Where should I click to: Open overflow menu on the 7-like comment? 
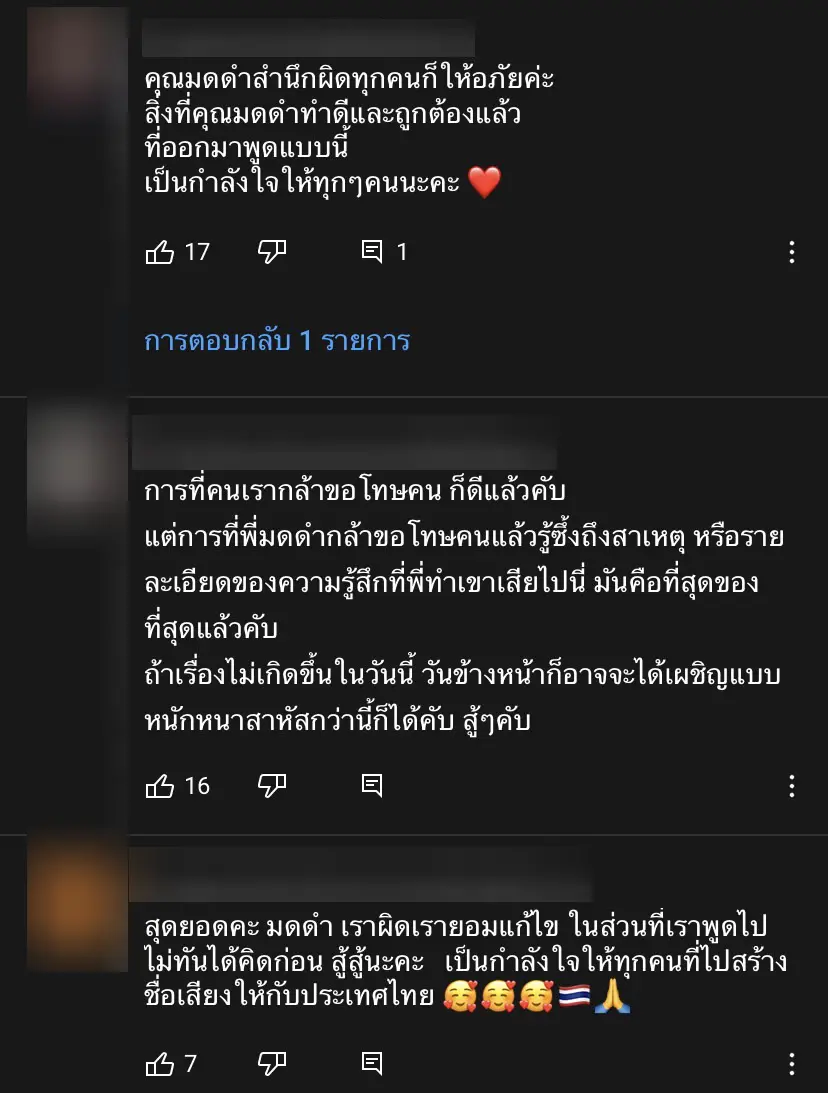791,1063
